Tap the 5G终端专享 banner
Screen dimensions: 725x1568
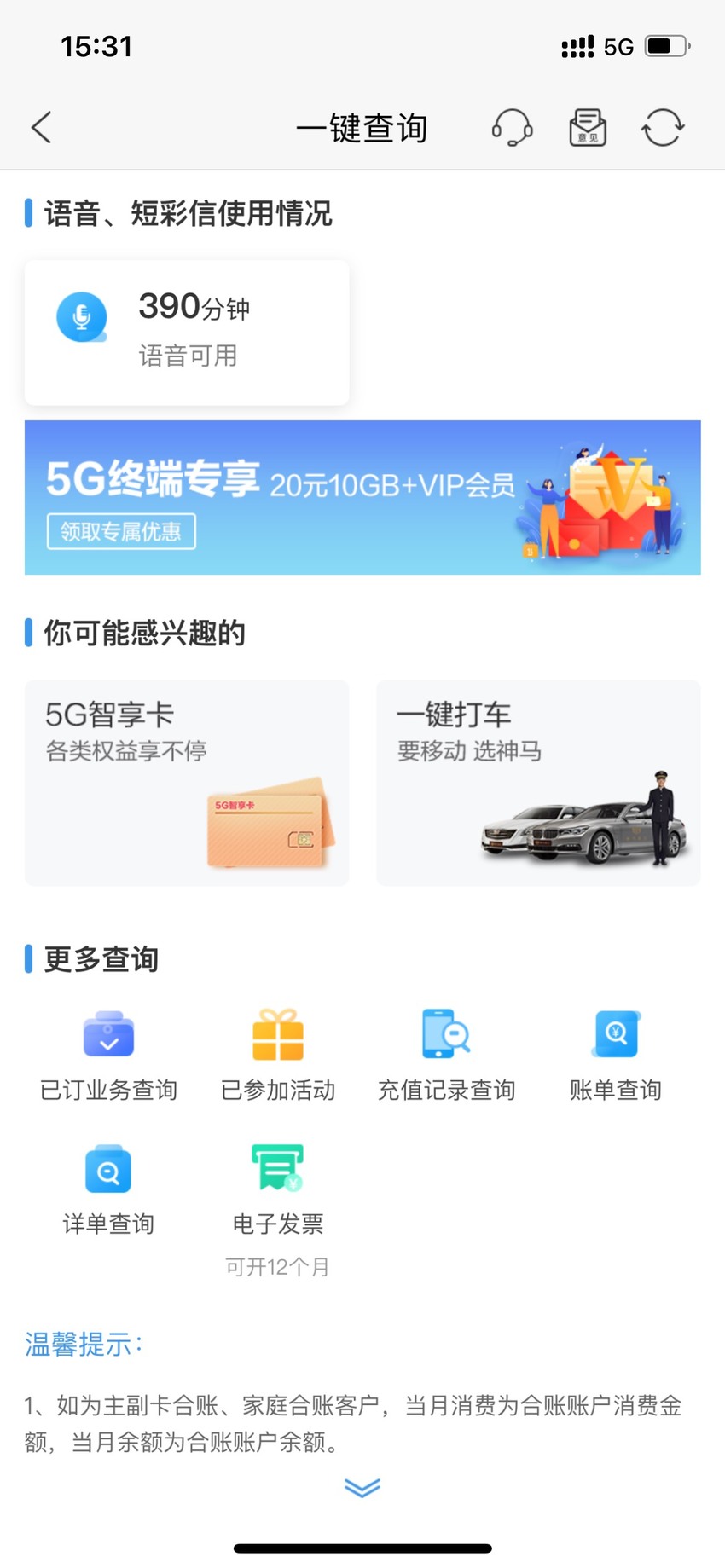tap(362, 497)
